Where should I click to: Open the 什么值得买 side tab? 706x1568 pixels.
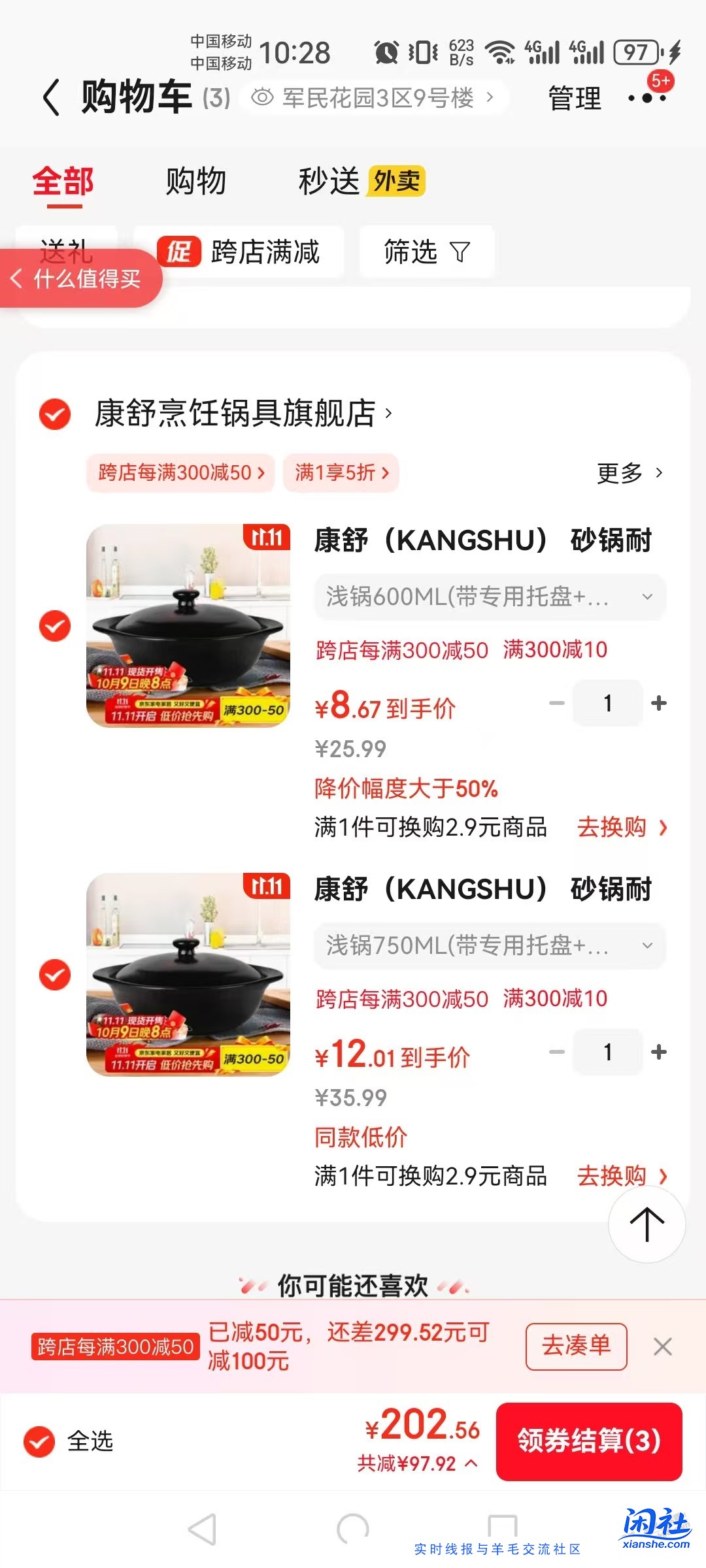(x=78, y=278)
